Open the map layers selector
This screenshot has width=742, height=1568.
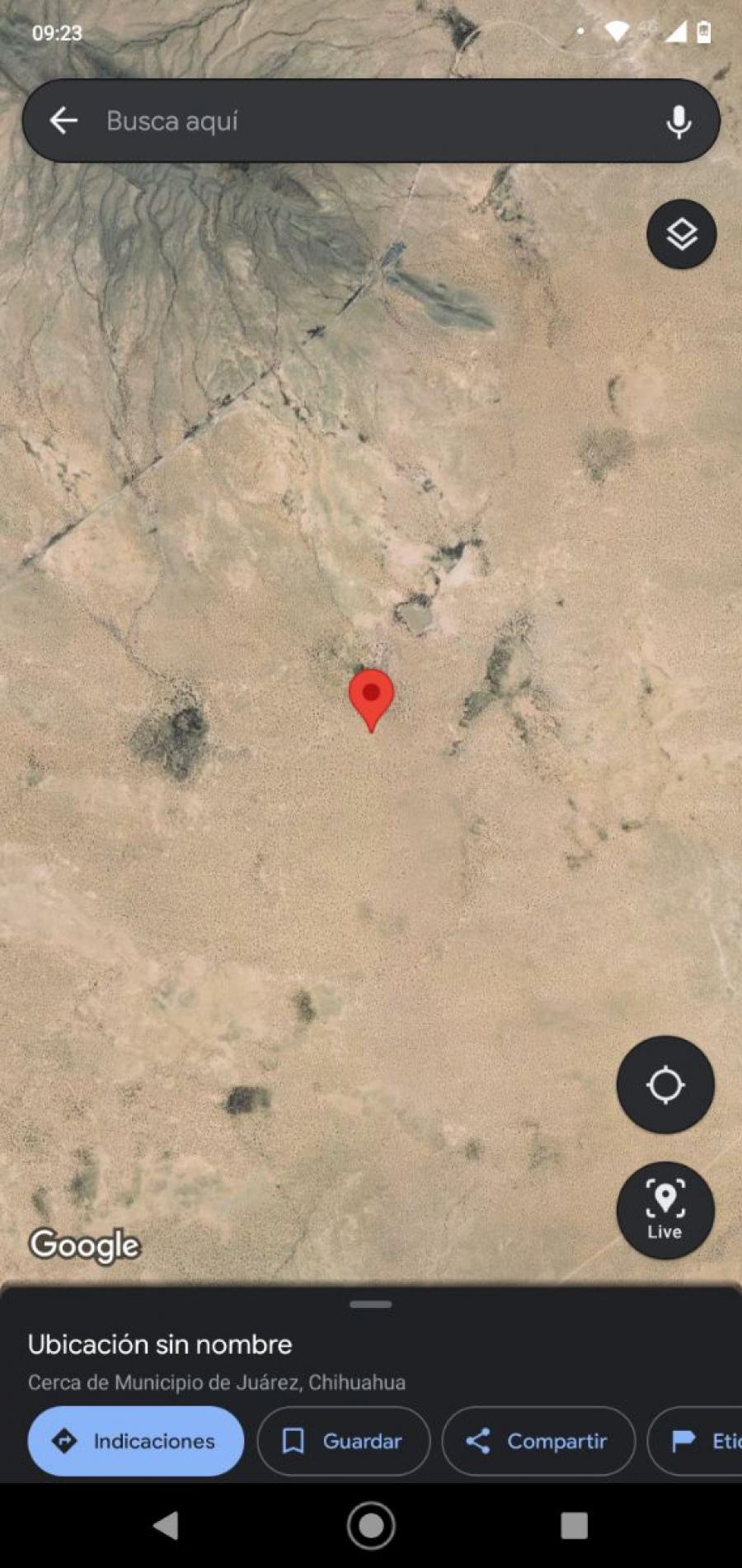coord(681,234)
